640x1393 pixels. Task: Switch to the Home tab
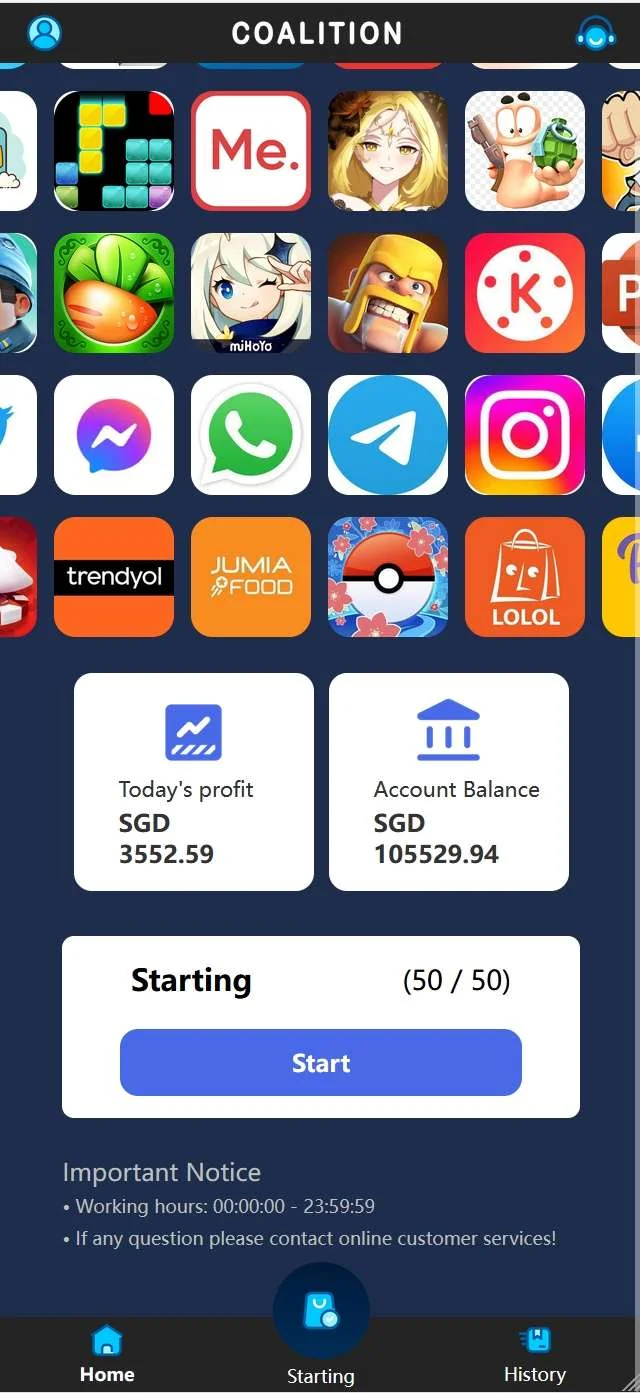107,1354
